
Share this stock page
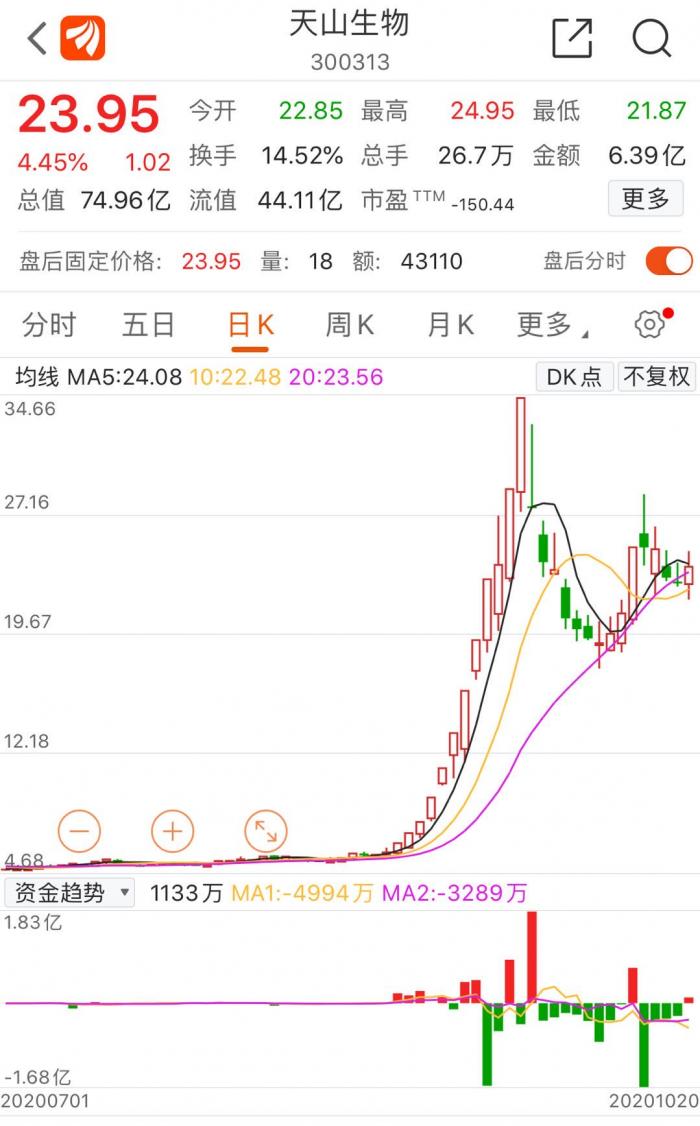tap(572, 37)
